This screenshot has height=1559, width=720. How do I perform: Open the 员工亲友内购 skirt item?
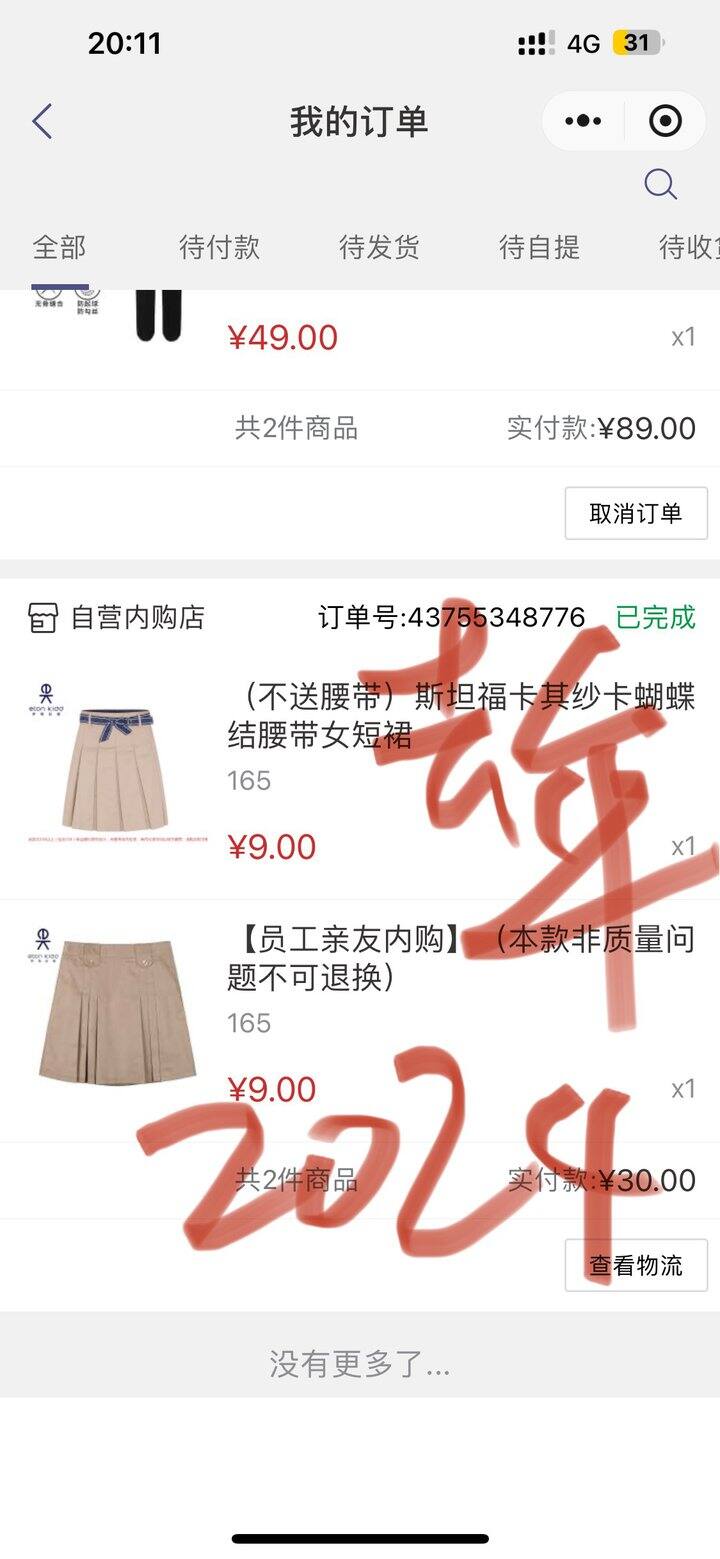(460, 958)
